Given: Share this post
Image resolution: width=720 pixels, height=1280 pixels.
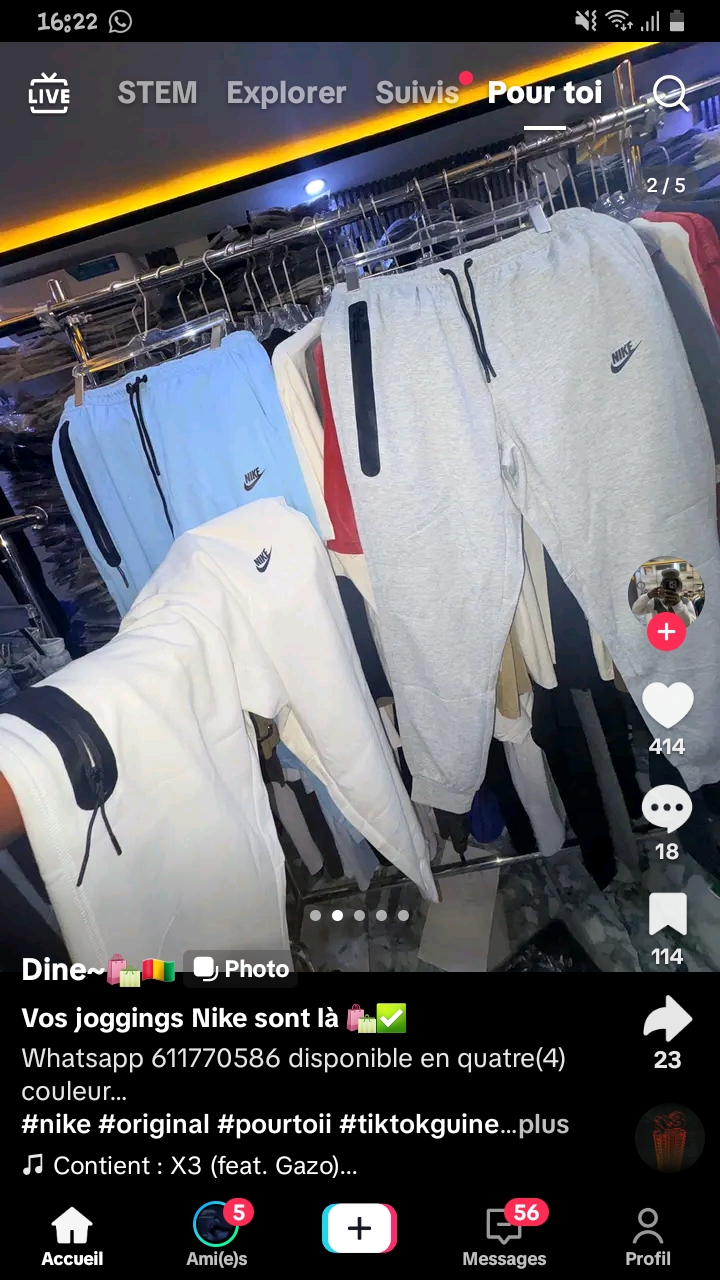Looking at the screenshot, I should tap(667, 1018).
